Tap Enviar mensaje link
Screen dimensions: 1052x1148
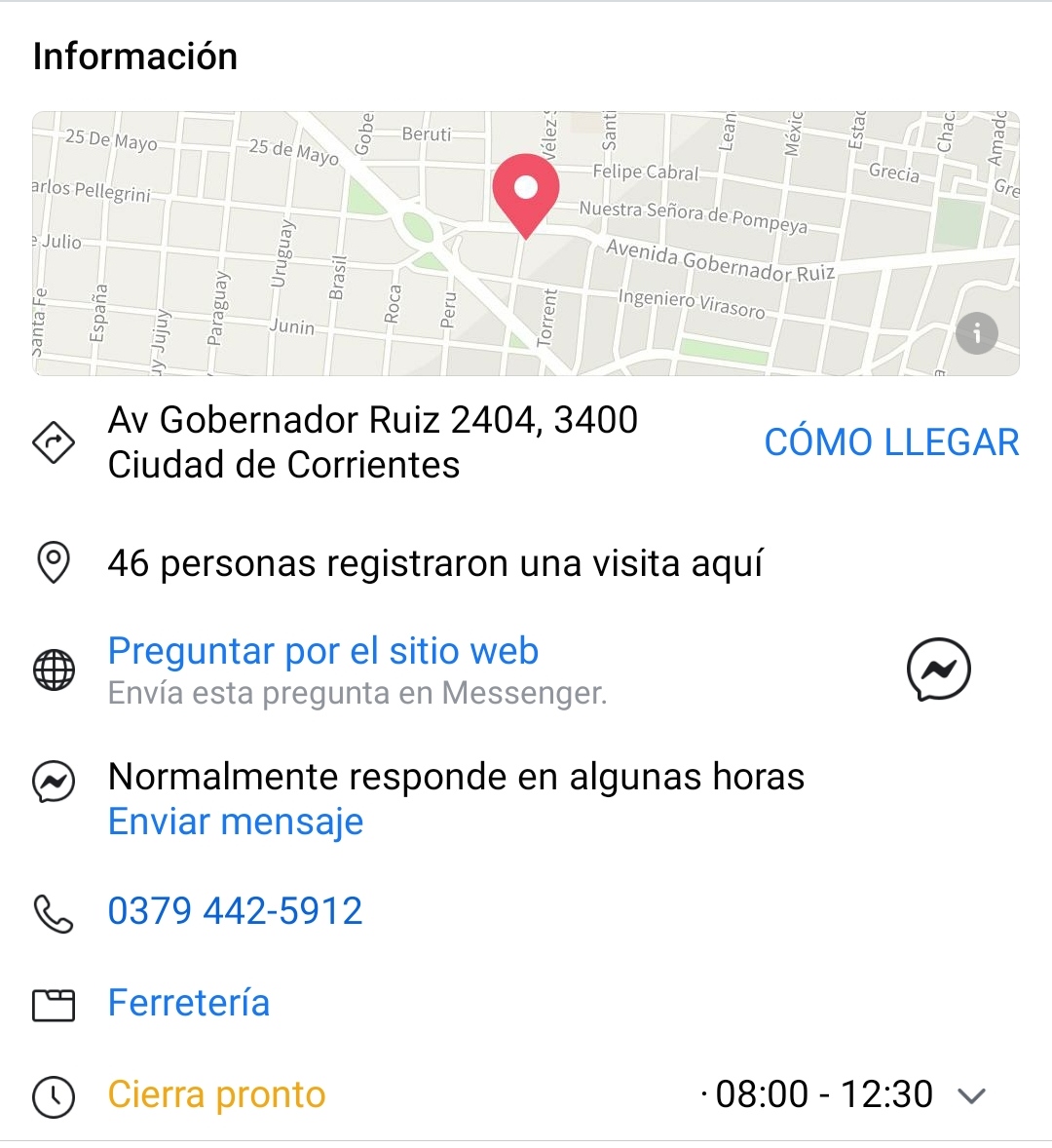[236, 822]
